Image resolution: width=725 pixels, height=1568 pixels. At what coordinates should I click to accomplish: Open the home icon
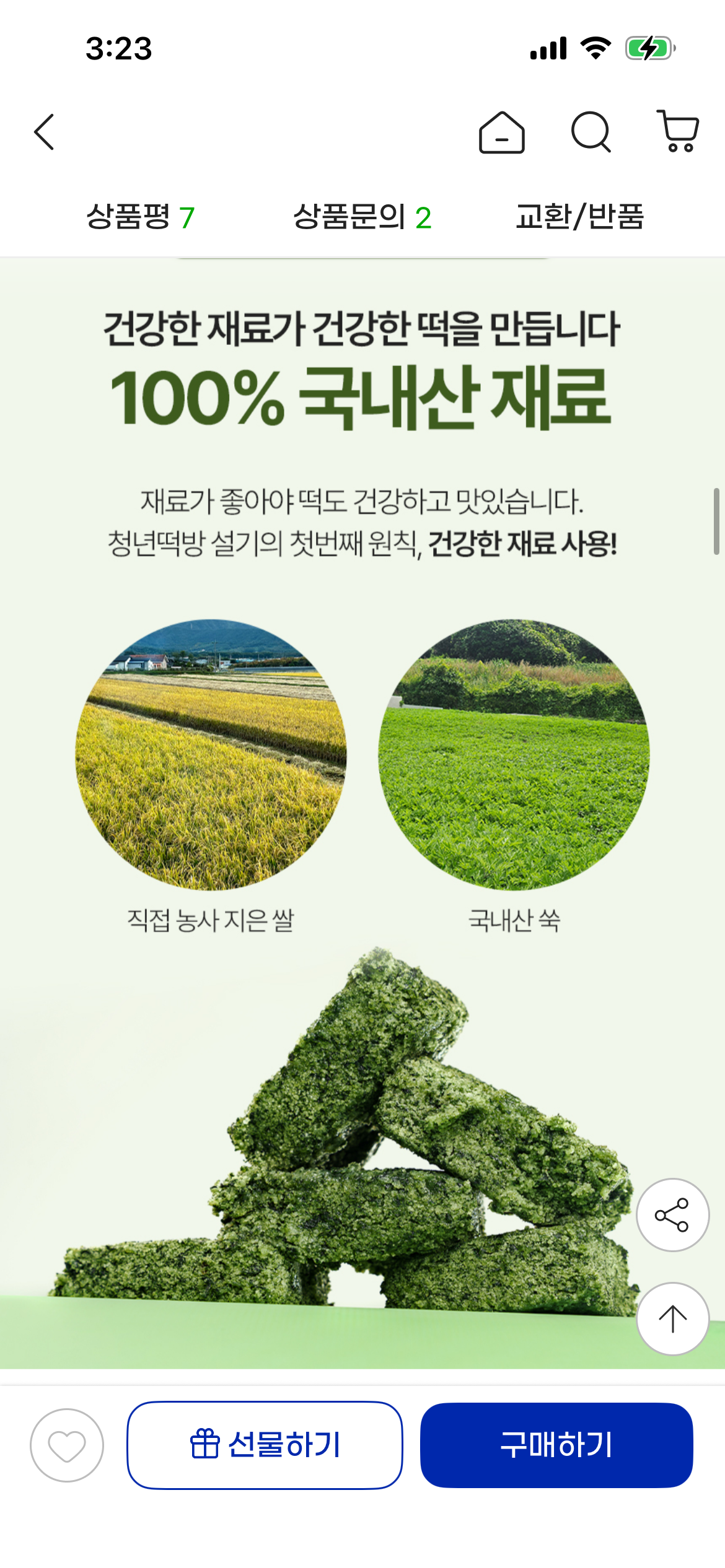[x=501, y=133]
